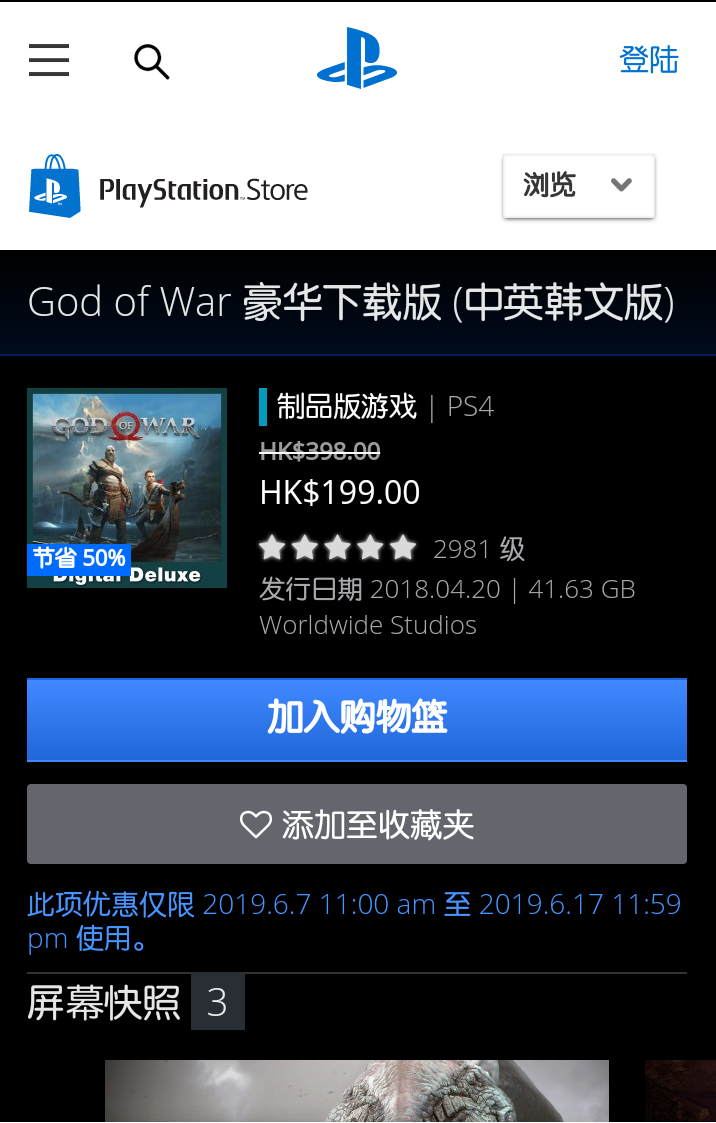The image size is (716, 1123).
Task: Open God of War cover image
Action: 127,487
